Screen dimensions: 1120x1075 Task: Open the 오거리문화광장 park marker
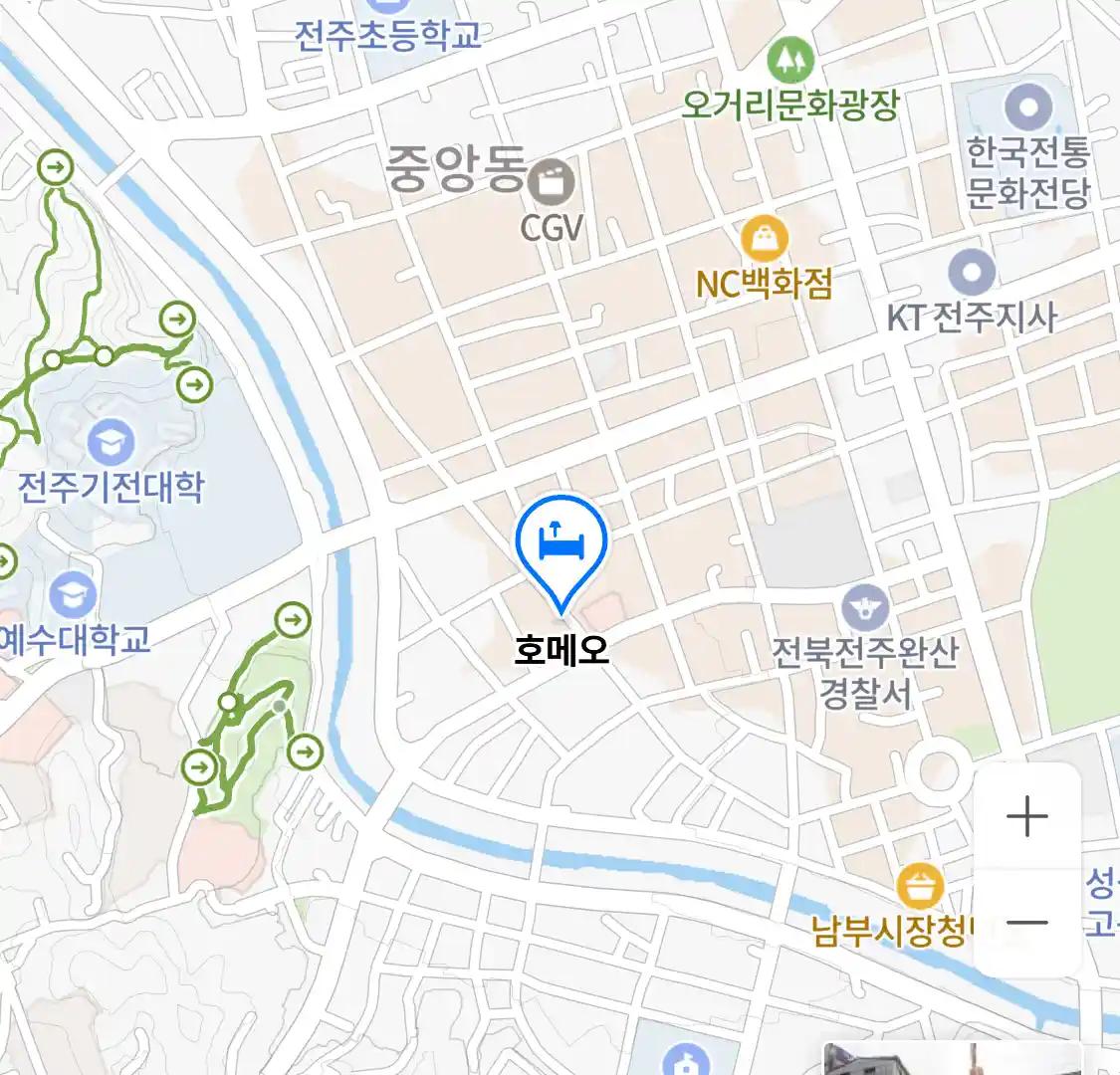(x=791, y=61)
